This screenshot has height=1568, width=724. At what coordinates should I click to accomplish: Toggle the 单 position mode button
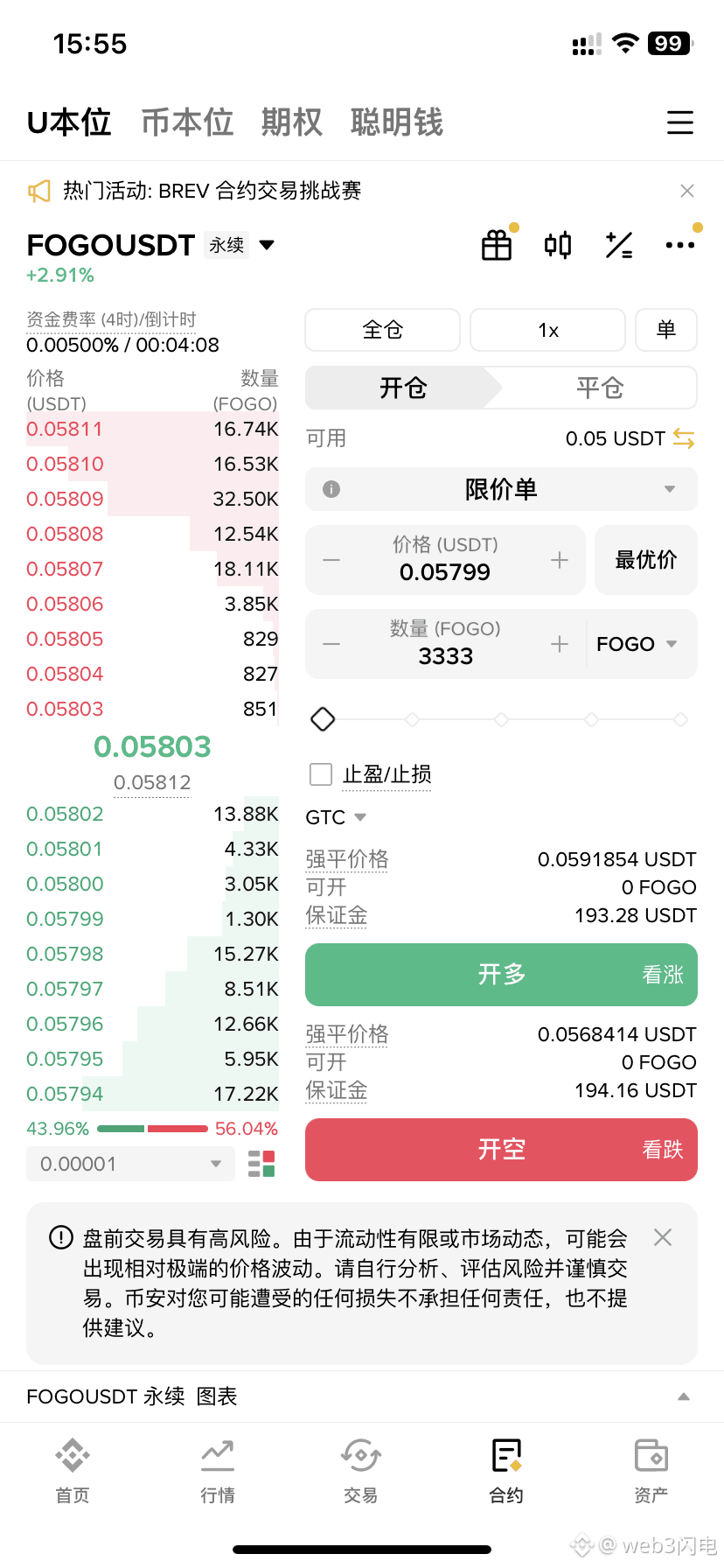tap(666, 330)
